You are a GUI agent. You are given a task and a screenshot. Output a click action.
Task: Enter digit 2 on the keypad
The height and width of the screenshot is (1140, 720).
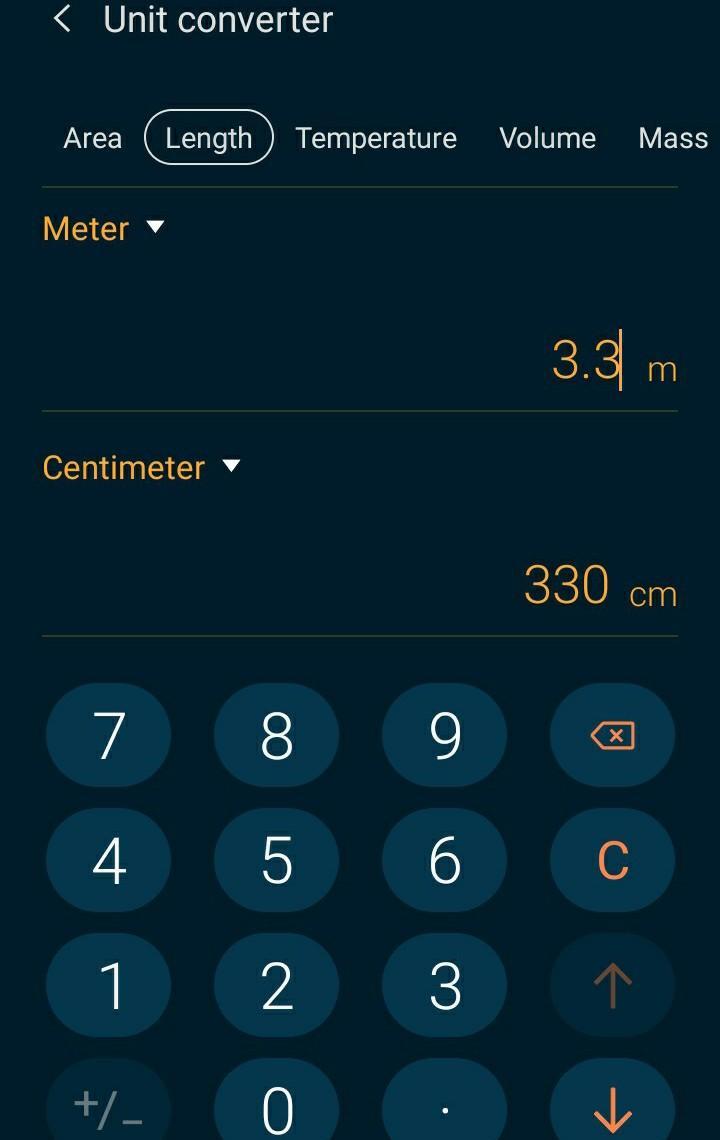(x=277, y=985)
